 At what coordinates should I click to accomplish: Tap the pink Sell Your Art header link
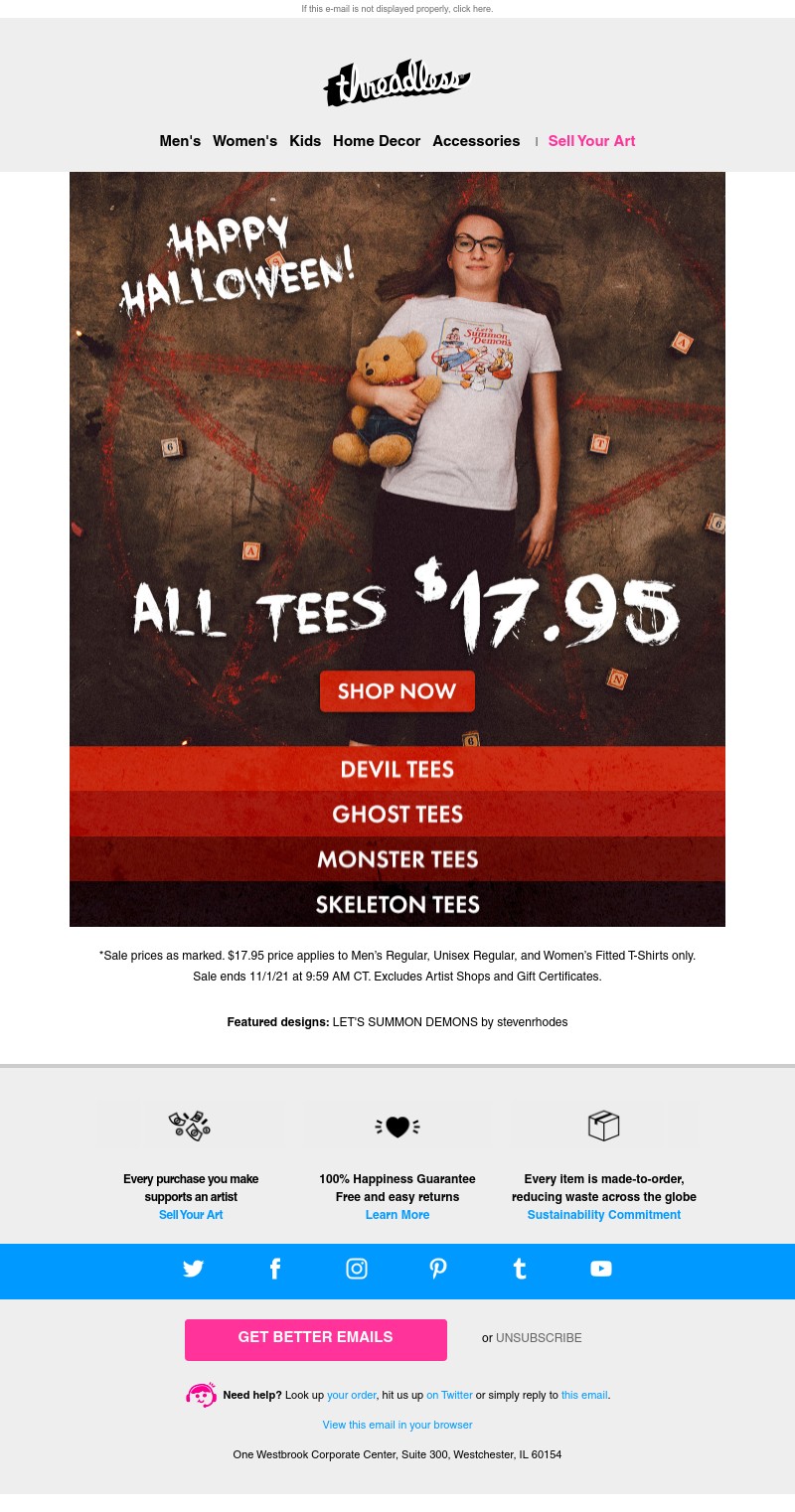click(591, 141)
